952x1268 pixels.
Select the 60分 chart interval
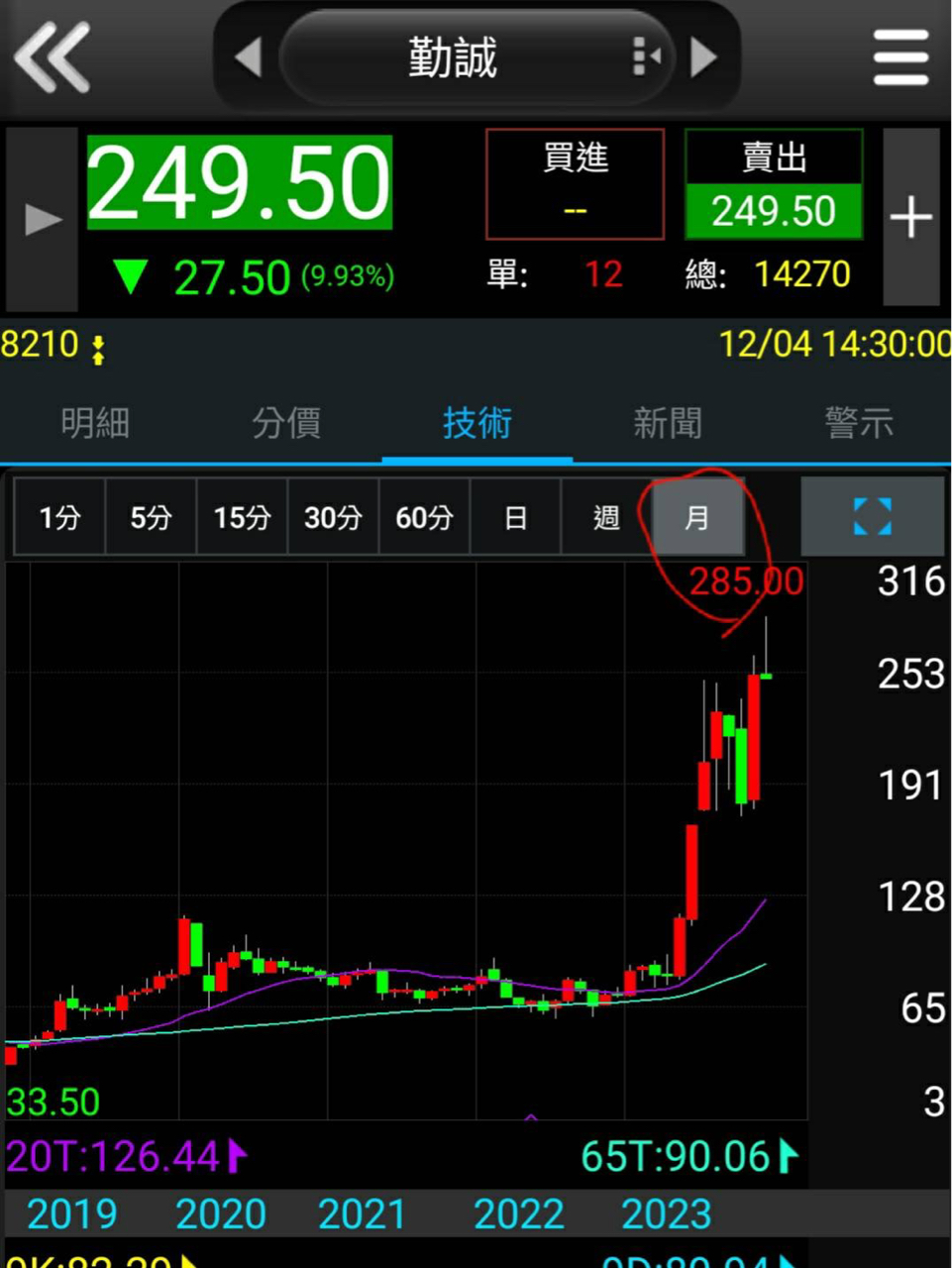pyautogui.click(x=424, y=517)
